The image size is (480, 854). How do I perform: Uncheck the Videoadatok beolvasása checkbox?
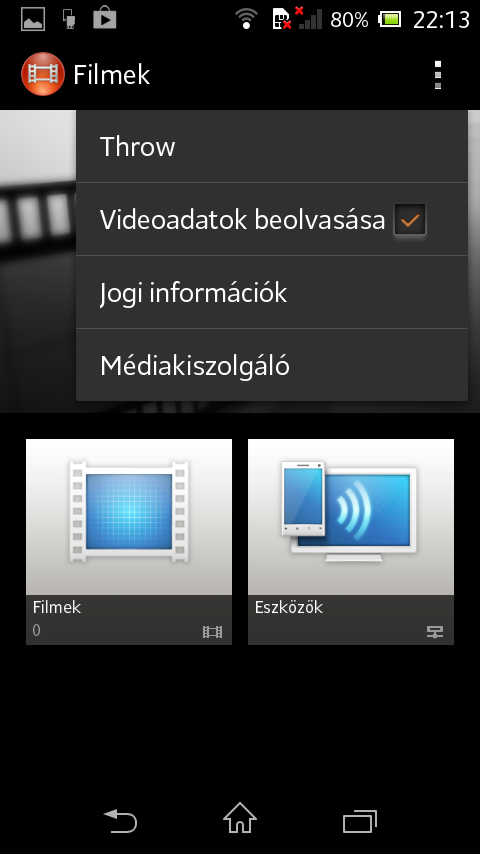click(x=410, y=220)
